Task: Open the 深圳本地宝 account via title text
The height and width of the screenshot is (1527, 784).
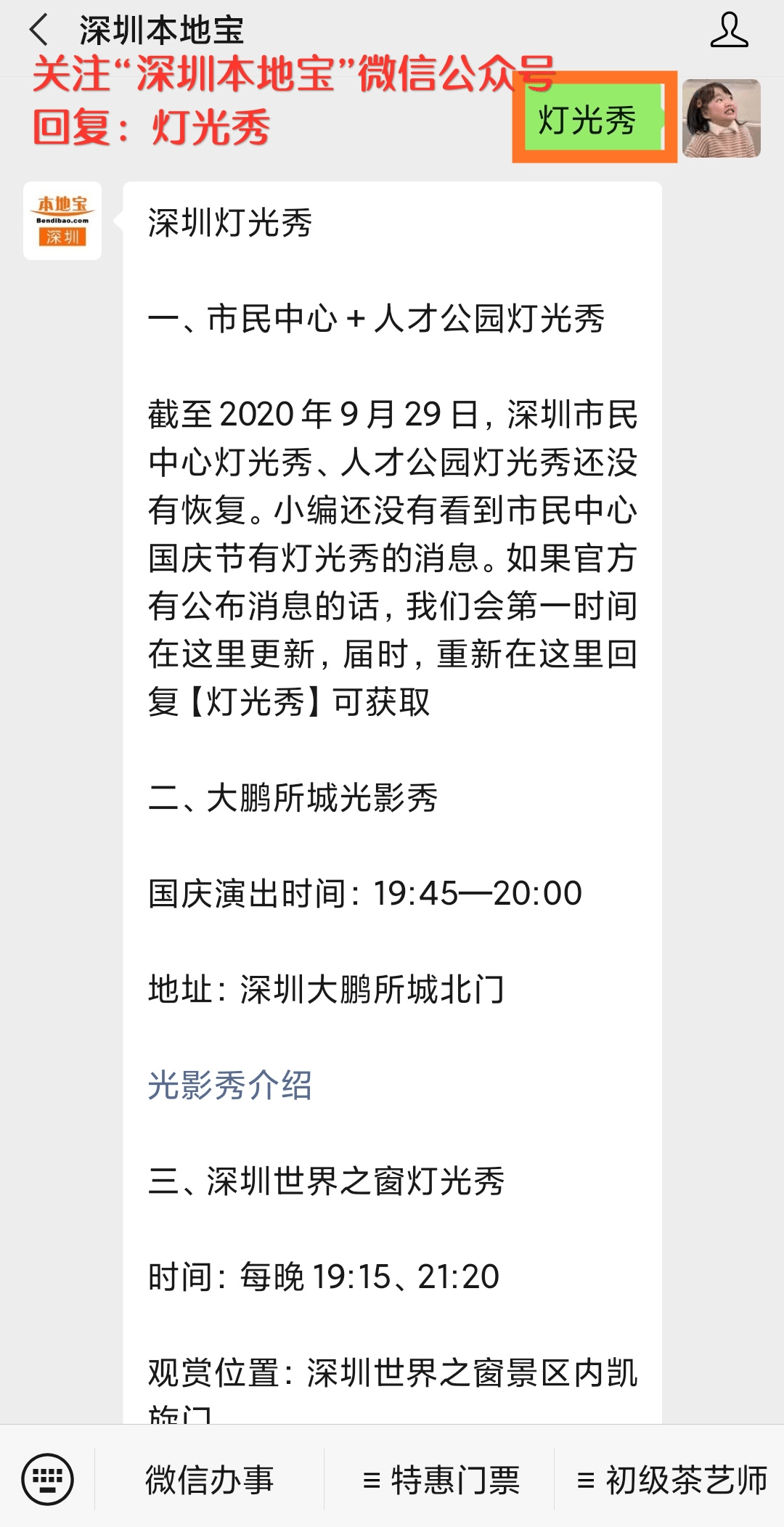Action: pos(161,30)
